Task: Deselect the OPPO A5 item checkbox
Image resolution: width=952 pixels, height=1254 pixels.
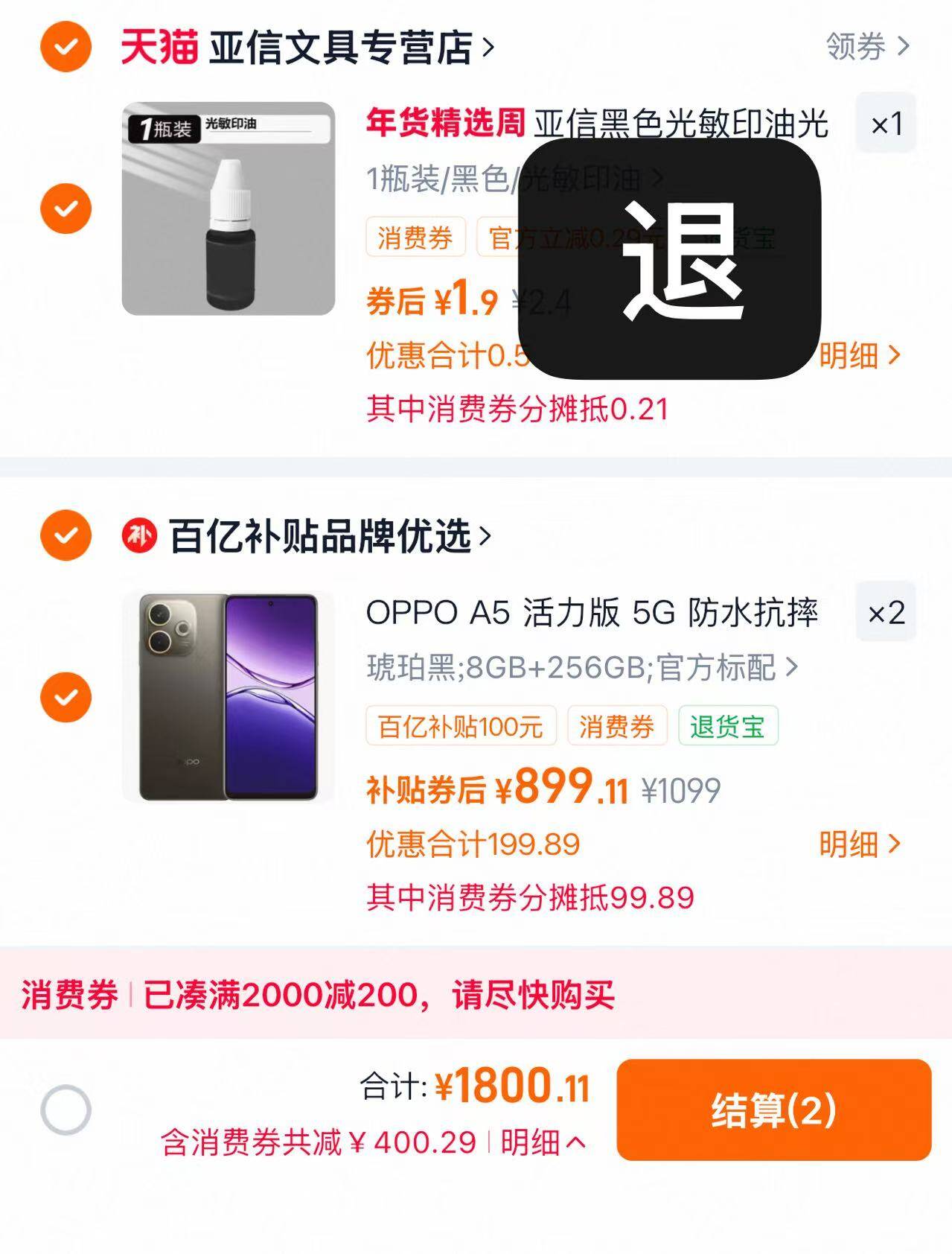Action: click(x=66, y=697)
